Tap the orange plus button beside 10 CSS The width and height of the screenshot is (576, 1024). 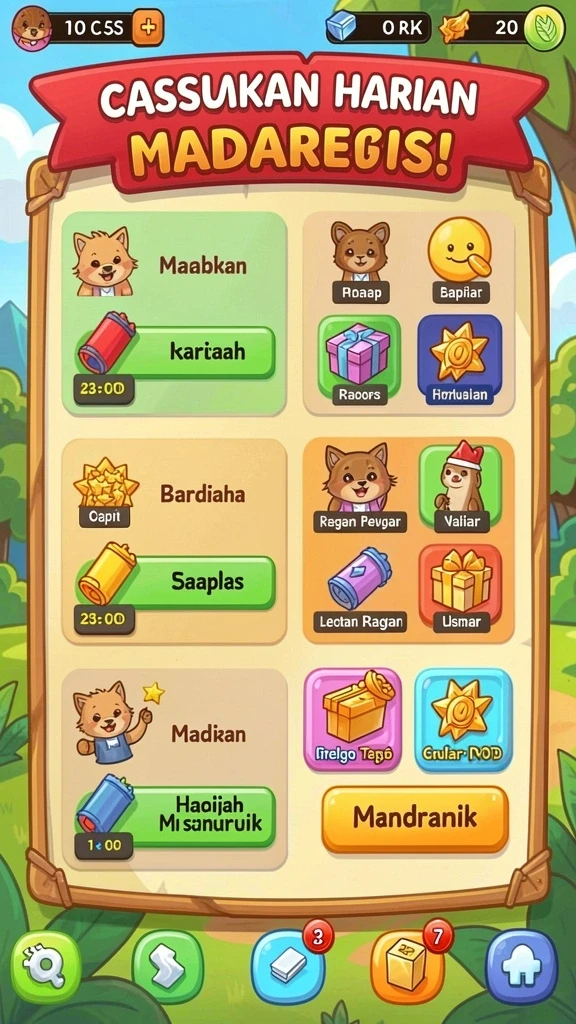point(148,27)
